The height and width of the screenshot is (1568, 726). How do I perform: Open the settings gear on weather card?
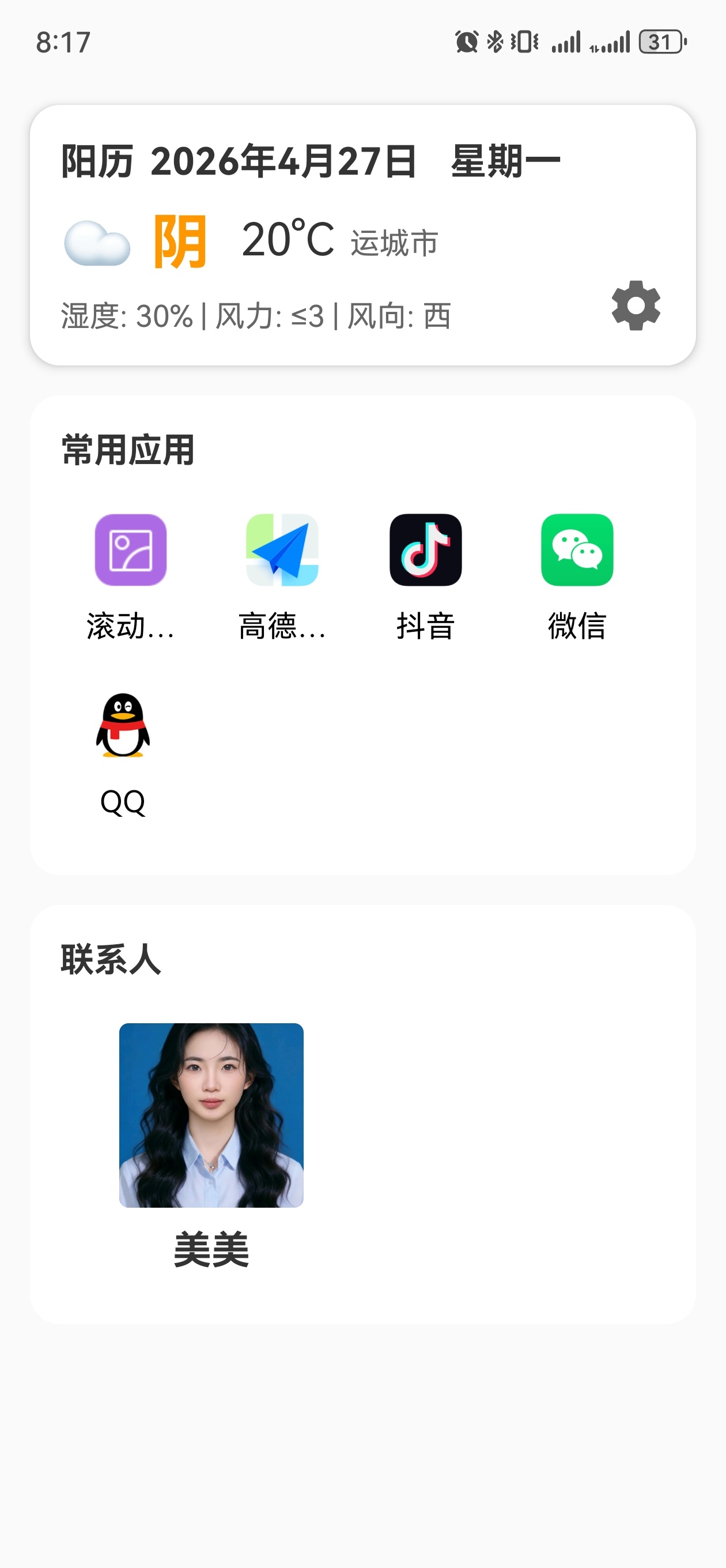pos(636,306)
